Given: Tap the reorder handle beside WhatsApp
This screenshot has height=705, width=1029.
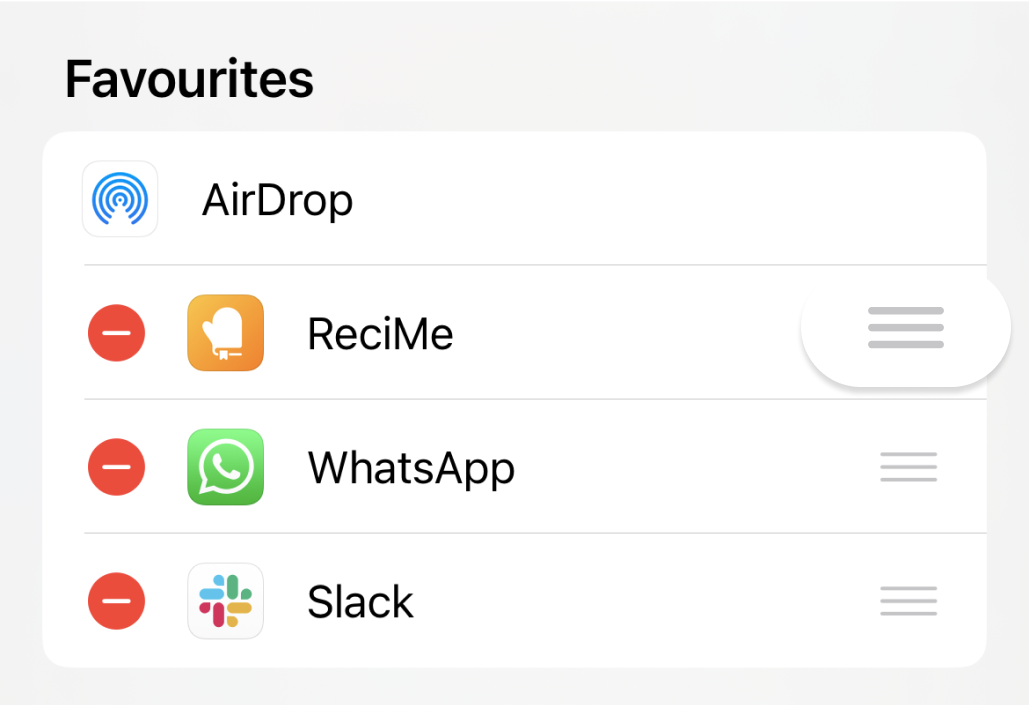Looking at the screenshot, I should 908,467.
